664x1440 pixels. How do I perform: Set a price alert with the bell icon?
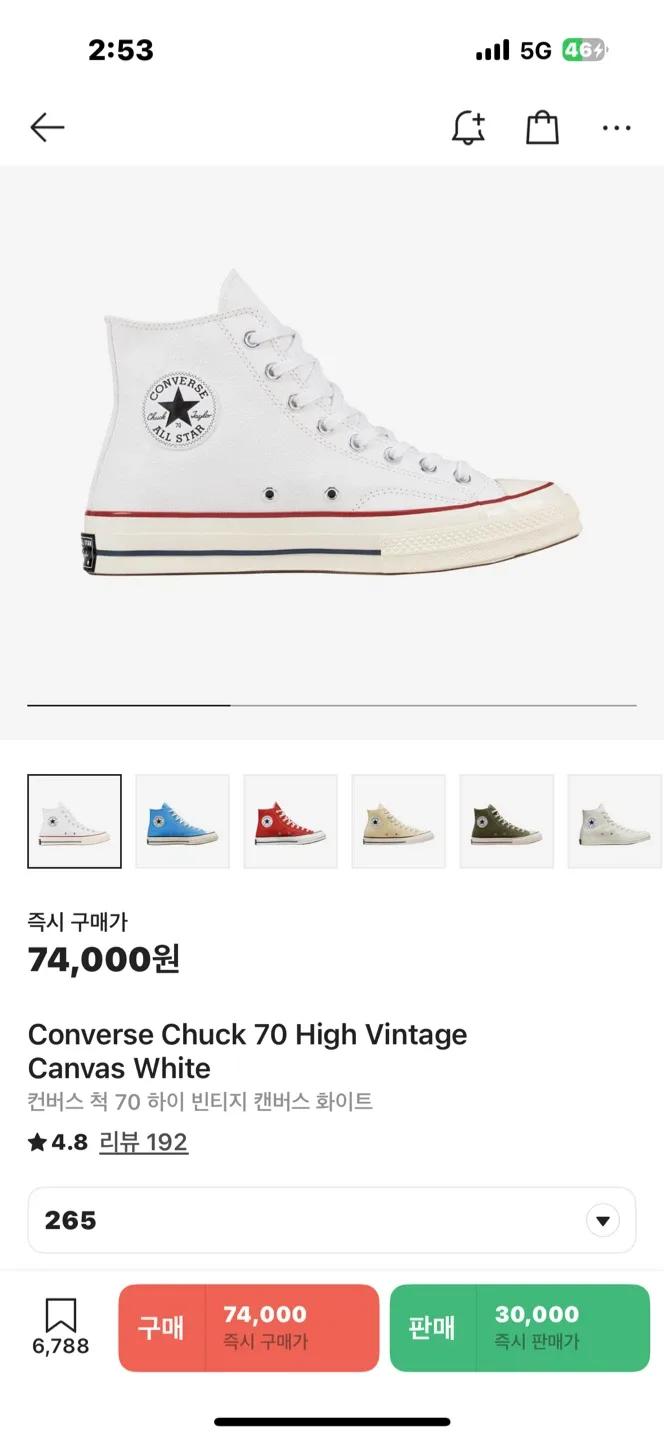pyautogui.click(x=468, y=127)
